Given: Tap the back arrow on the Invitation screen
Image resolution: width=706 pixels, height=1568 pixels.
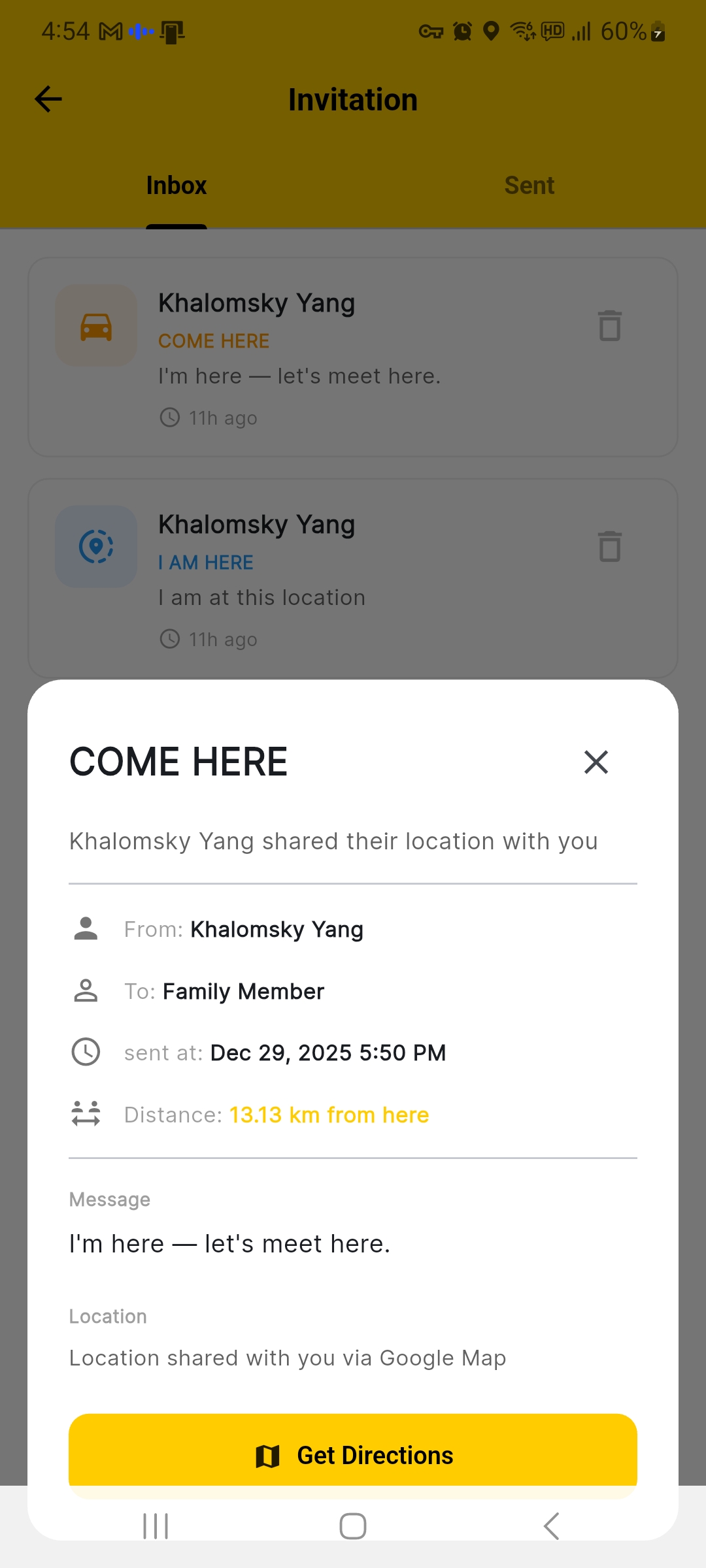Looking at the screenshot, I should [x=47, y=99].
